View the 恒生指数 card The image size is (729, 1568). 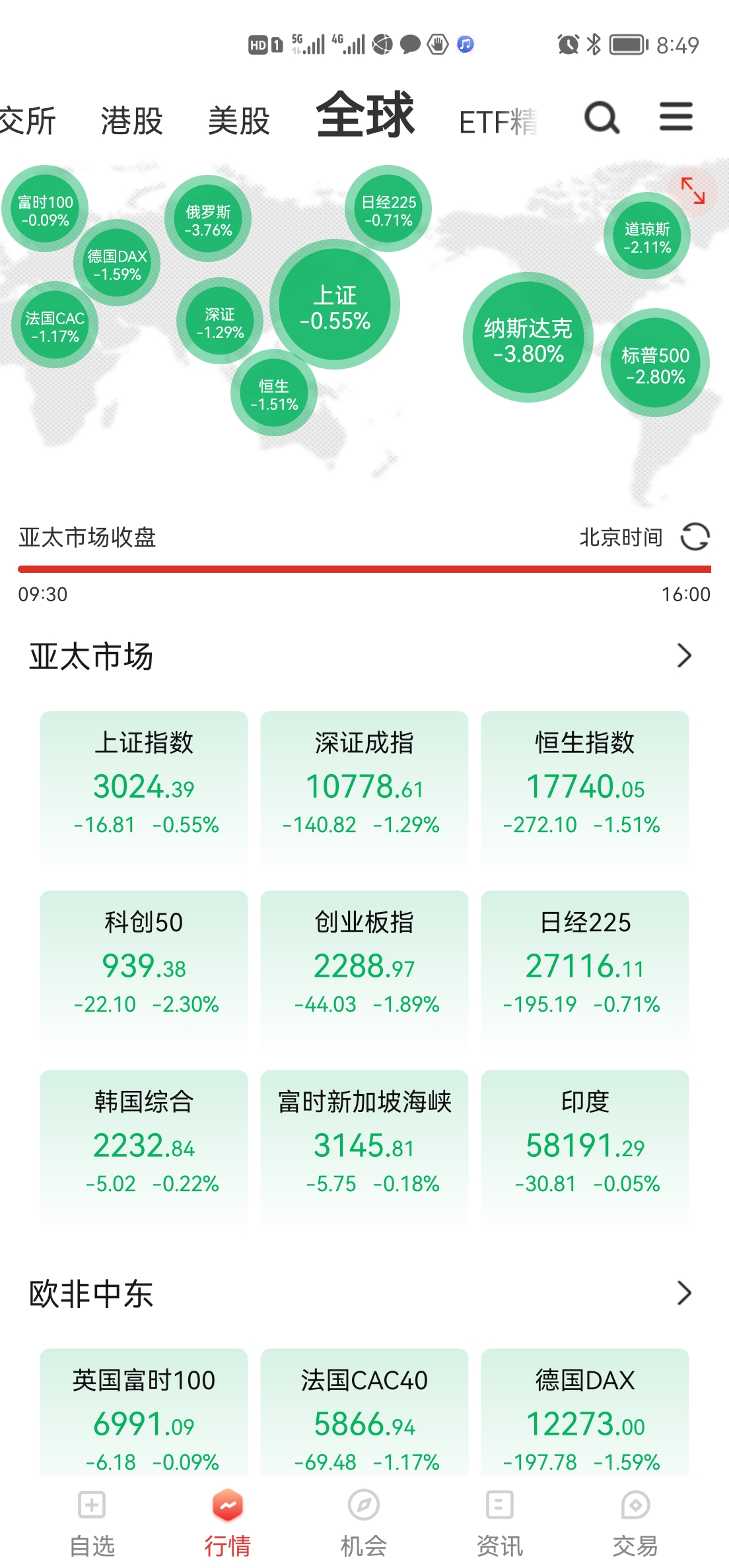pos(584,785)
